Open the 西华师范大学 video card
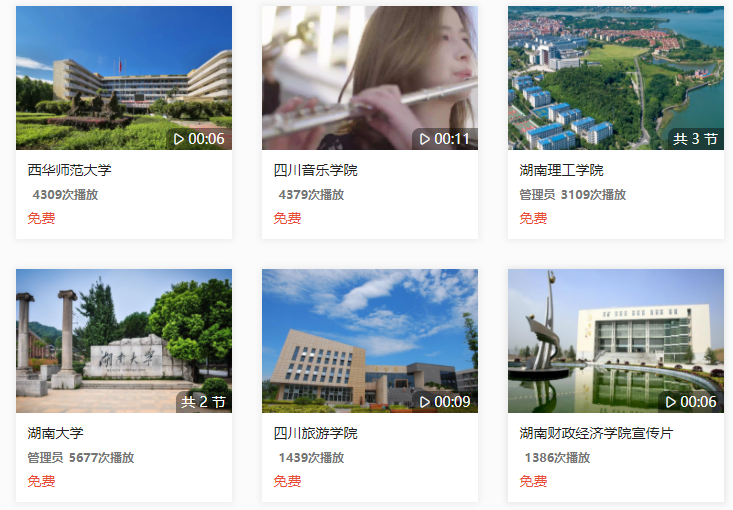Screen dimensions: 733x510 pos(123,79)
